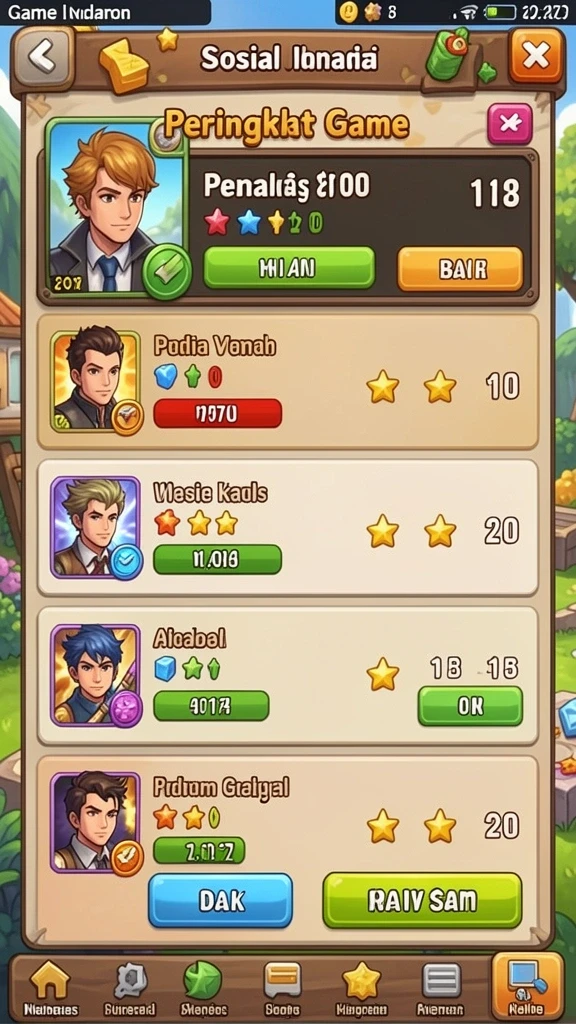Open the Podia Vonah player row

click(288, 383)
